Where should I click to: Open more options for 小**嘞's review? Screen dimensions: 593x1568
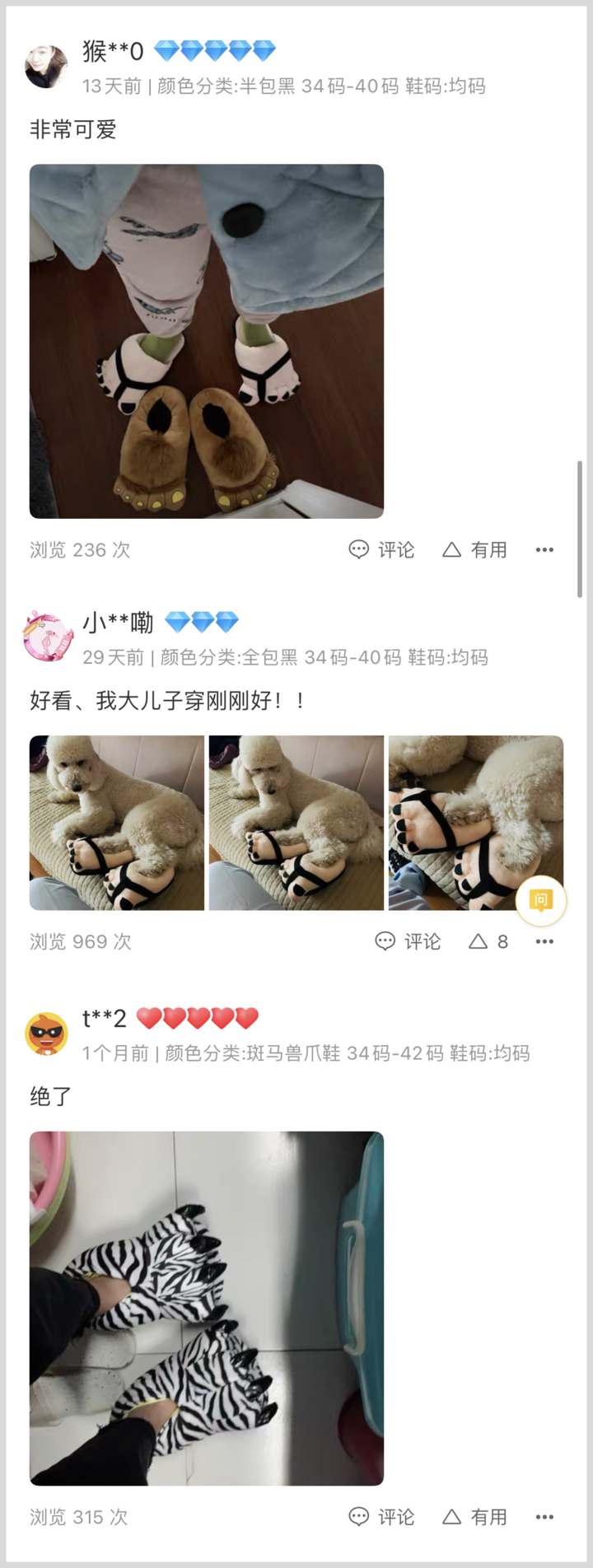[x=544, y=941]
